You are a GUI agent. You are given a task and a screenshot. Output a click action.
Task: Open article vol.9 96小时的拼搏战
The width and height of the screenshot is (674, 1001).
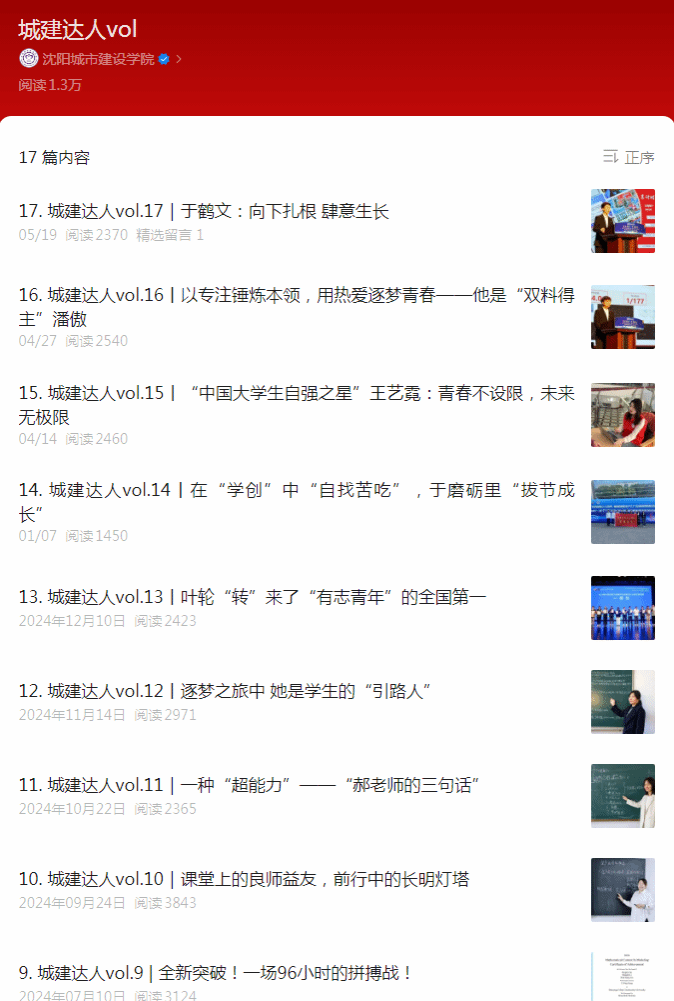click(216, 973)
